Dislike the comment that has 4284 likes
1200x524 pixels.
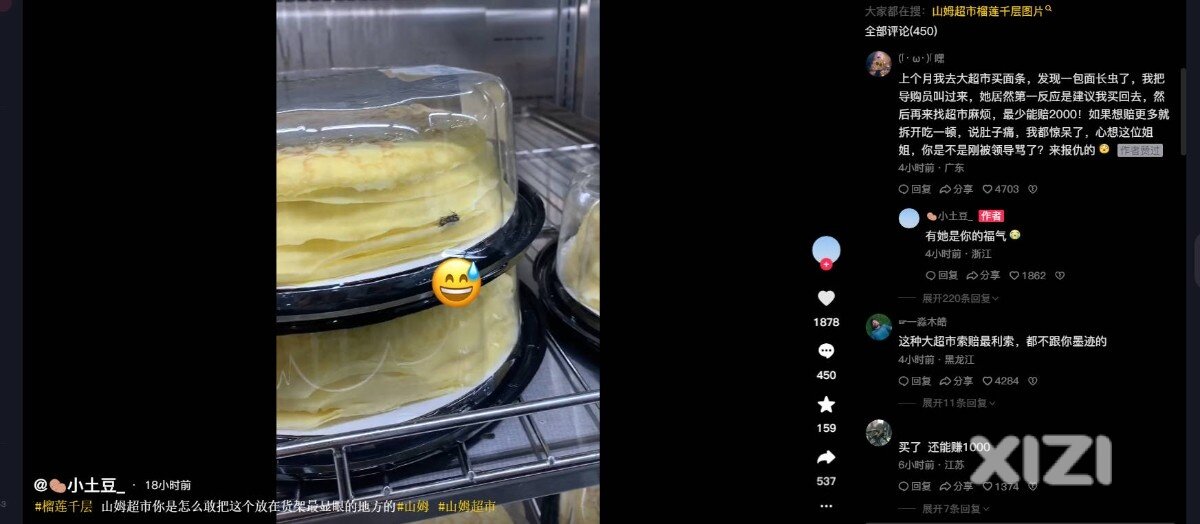(x=1033, y=381)
